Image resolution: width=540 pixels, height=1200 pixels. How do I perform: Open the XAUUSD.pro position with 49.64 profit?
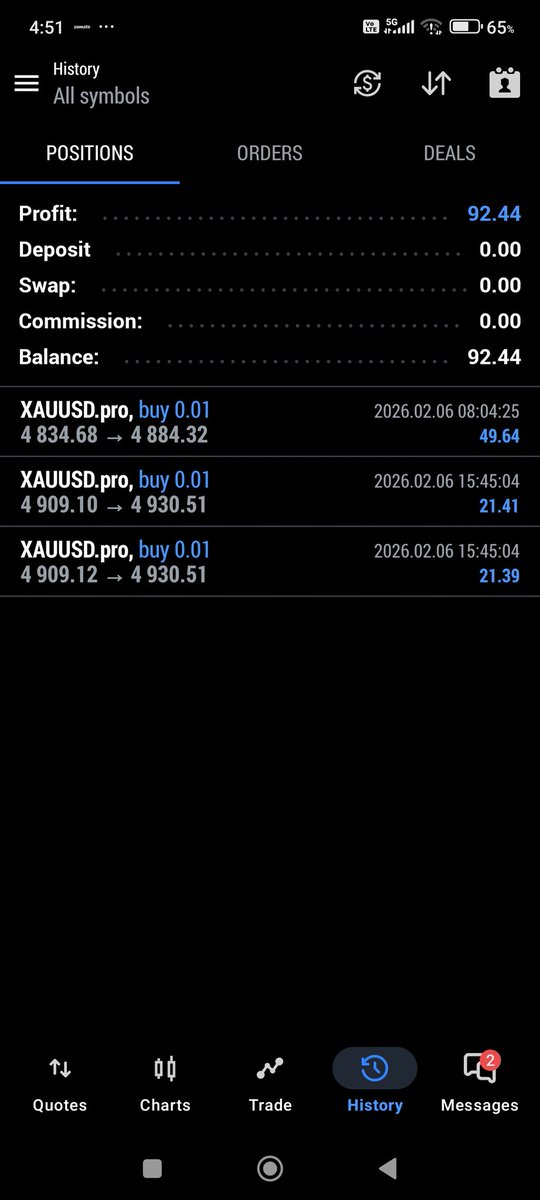[x=270, y=422]
